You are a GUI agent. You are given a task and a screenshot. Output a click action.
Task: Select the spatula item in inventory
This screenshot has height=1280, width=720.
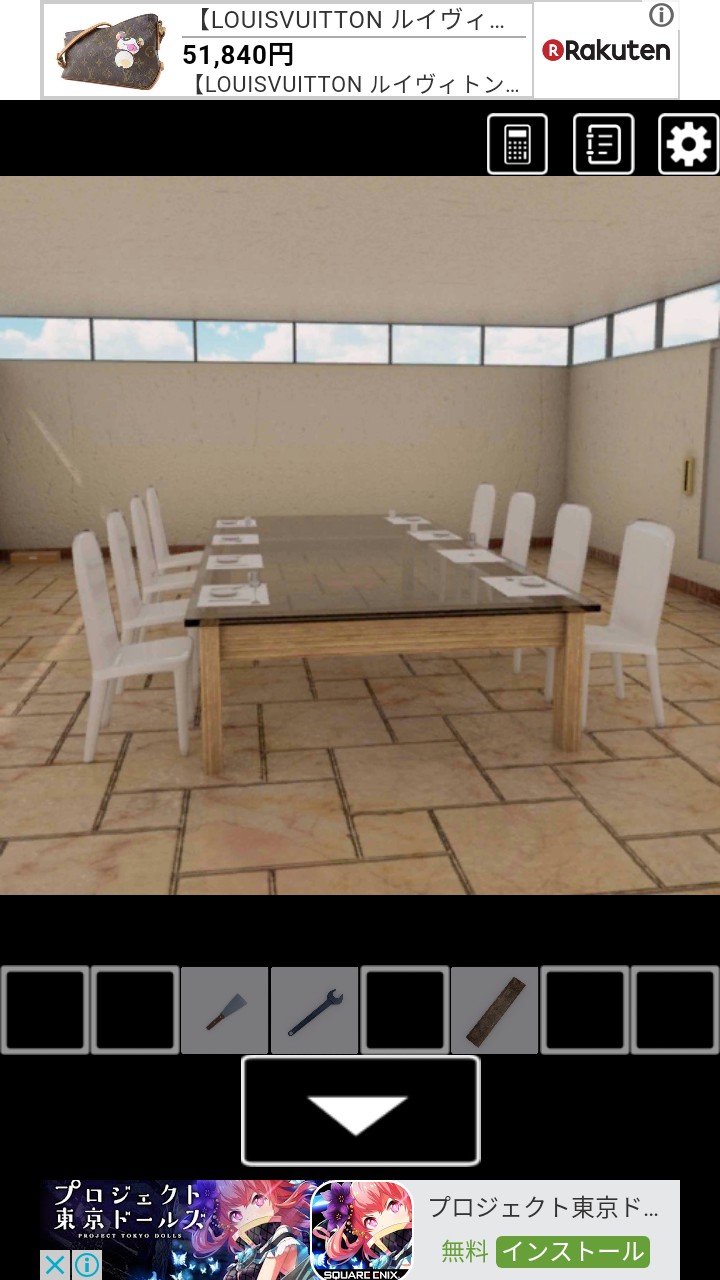[225, 1010]
